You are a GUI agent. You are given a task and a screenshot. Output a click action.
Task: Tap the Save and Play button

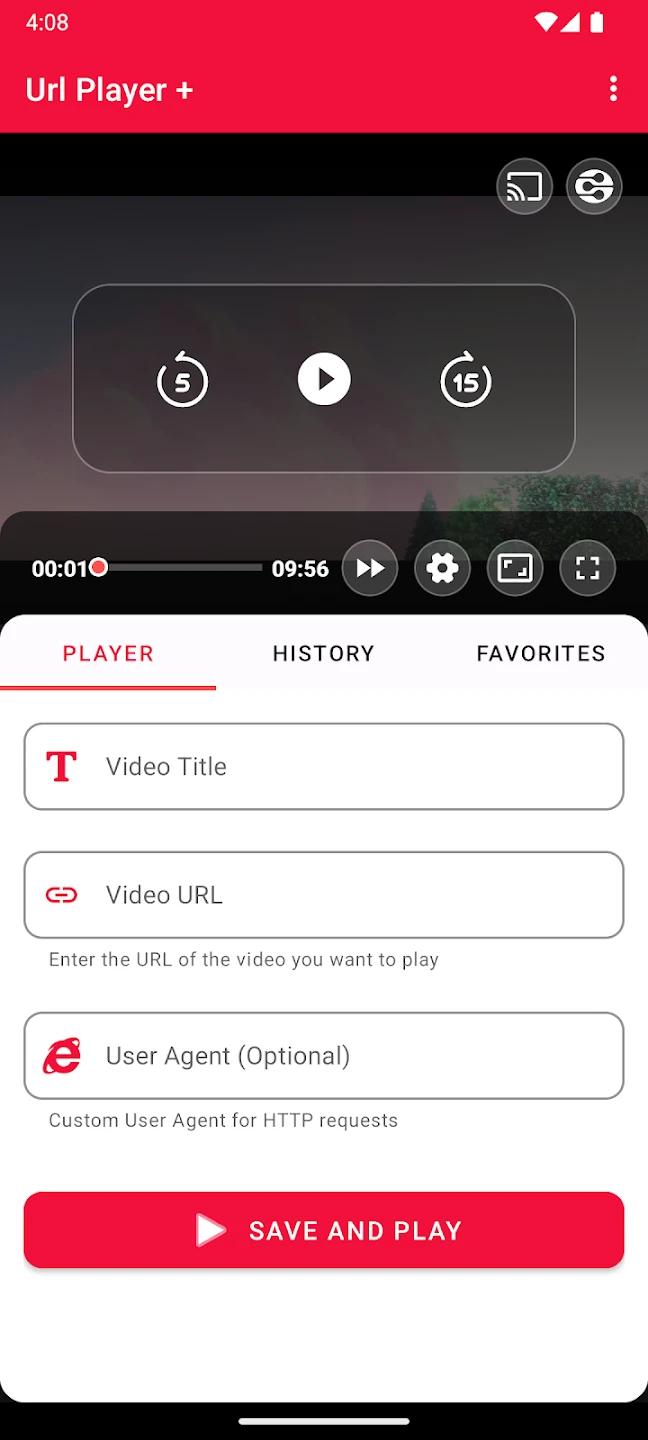[x=324, y=1230]
